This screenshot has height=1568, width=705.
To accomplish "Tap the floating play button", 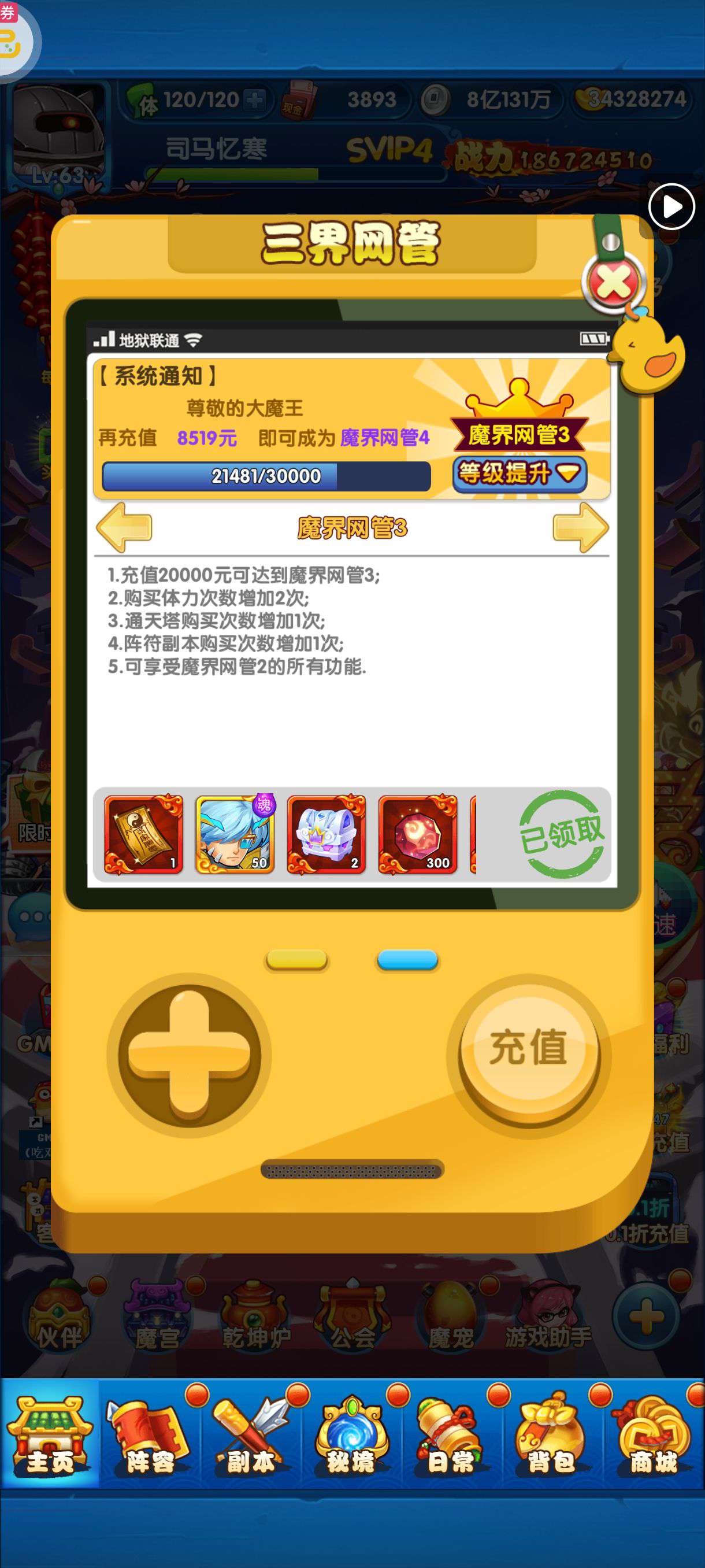I will [x=671, y=207].
